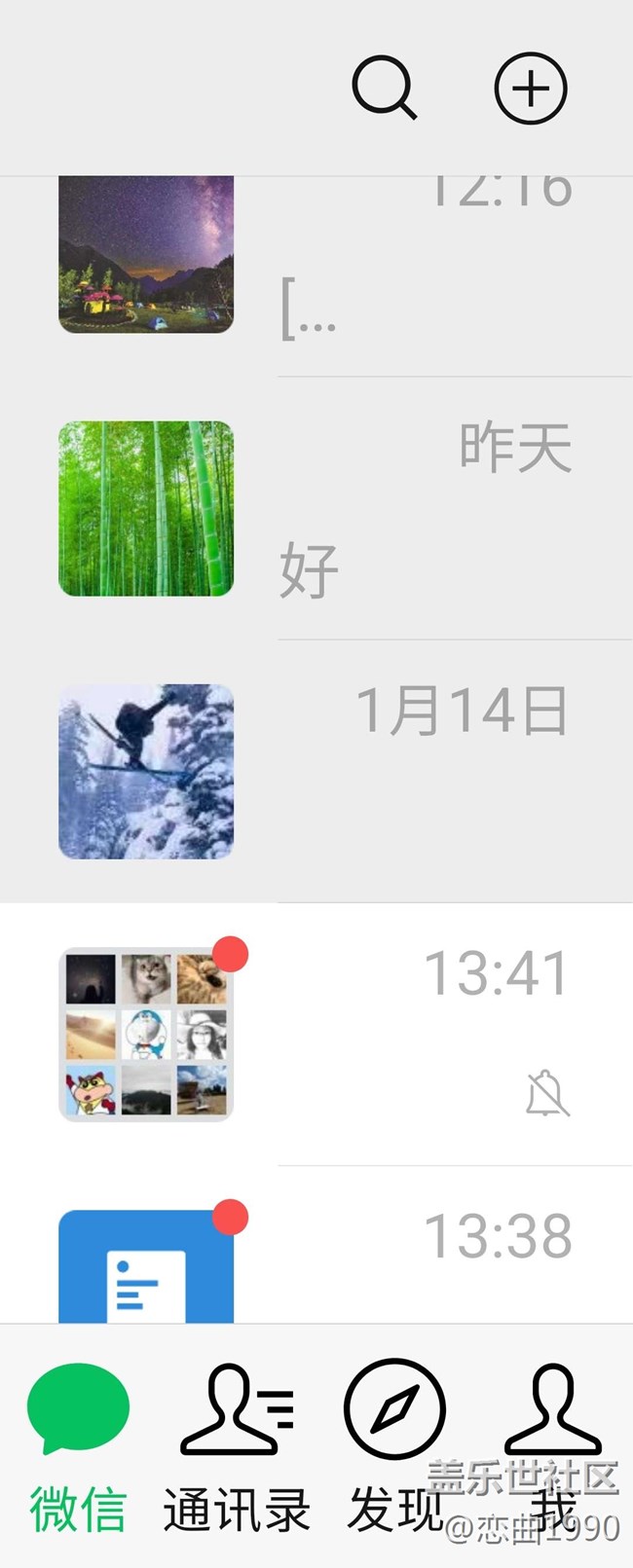Open the muted group chat at 13:41
Viewport: 633px width, 1568px height.
(x=316, y=1034)
